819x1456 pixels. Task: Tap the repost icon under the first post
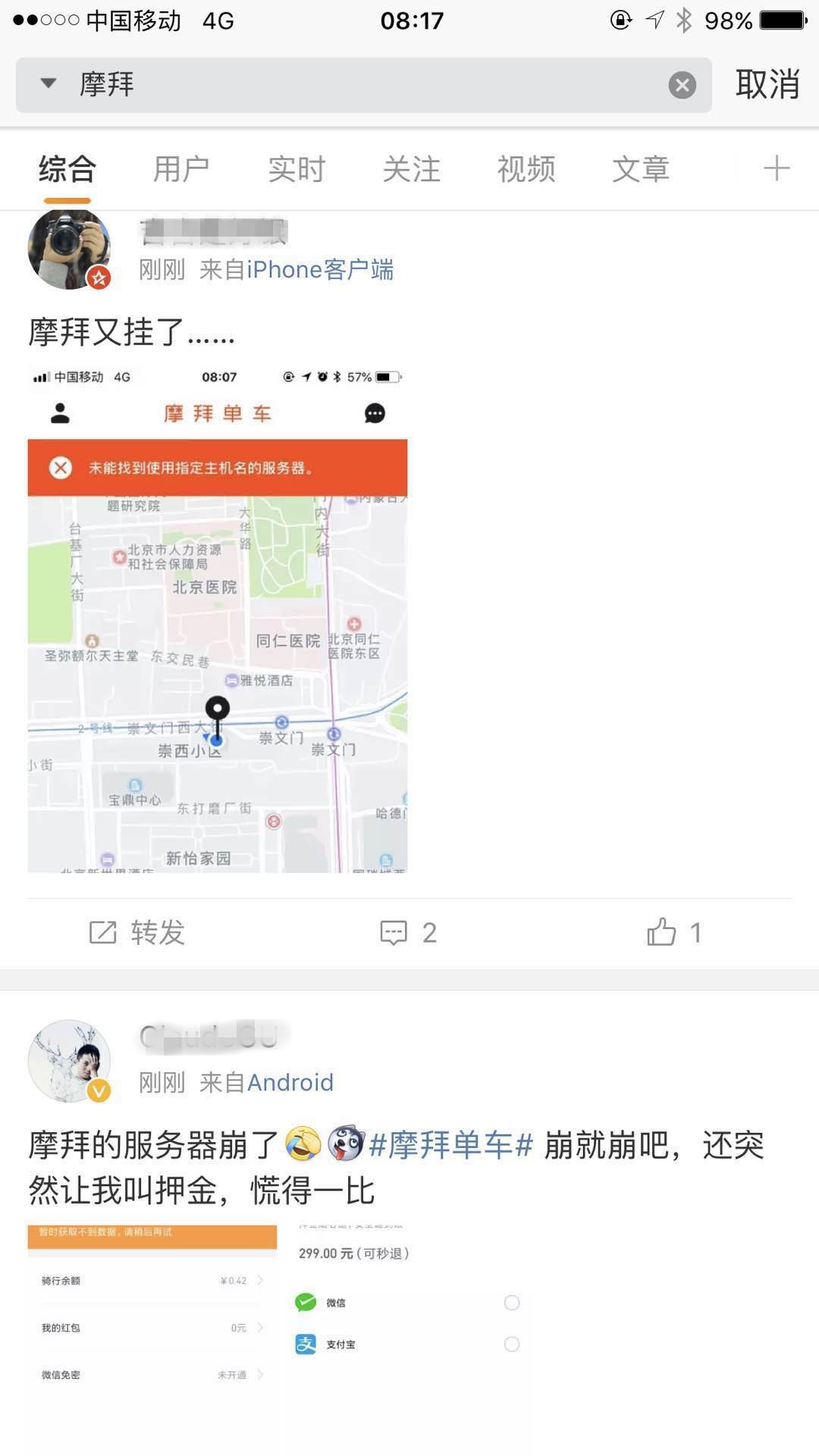(x=102, y=932)
